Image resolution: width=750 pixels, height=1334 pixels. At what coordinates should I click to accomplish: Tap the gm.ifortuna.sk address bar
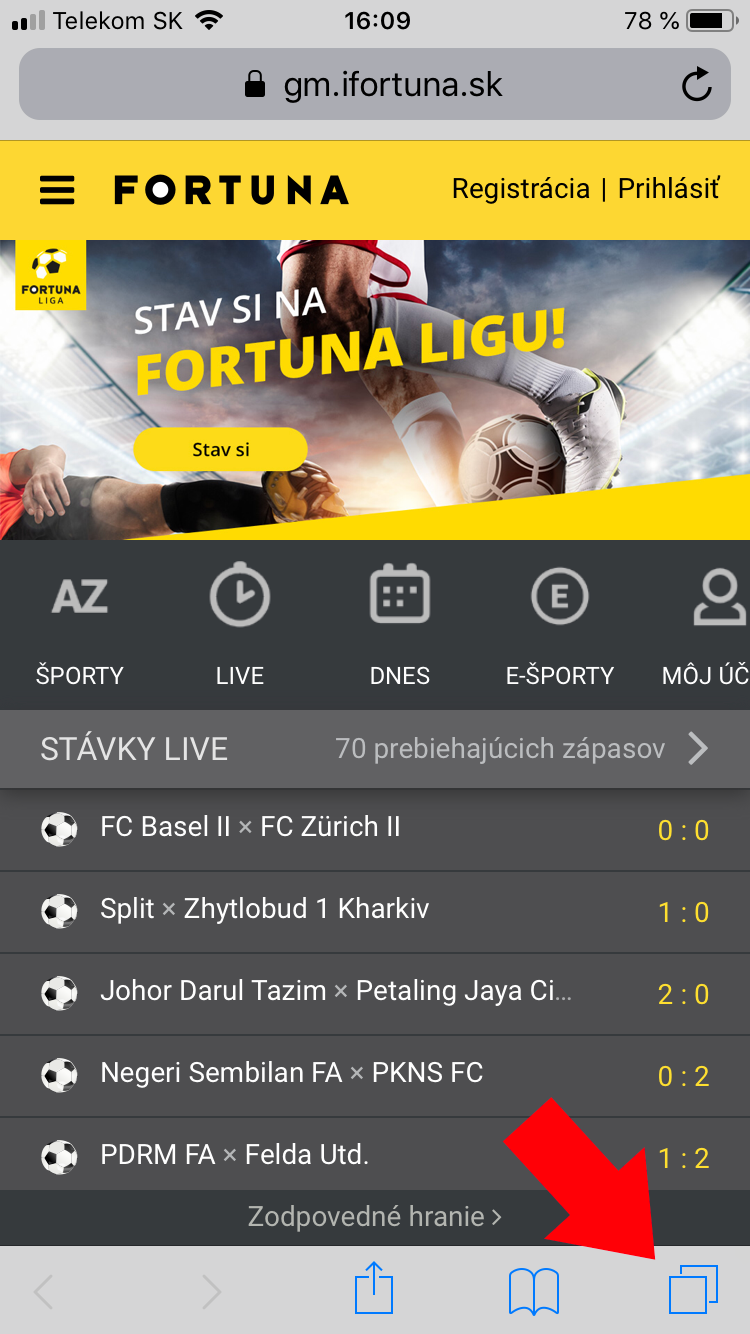[375, 86]
